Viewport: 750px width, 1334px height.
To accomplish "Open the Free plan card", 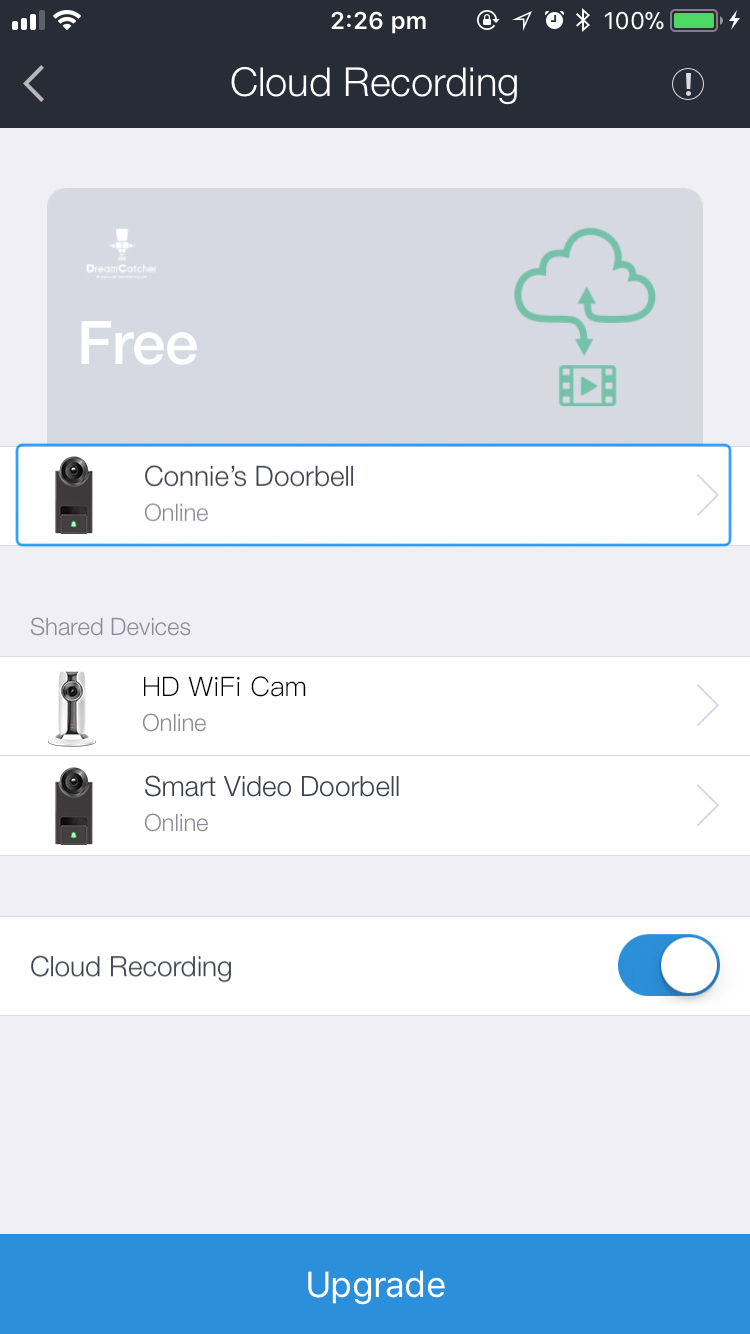I will tap(374, 316).
